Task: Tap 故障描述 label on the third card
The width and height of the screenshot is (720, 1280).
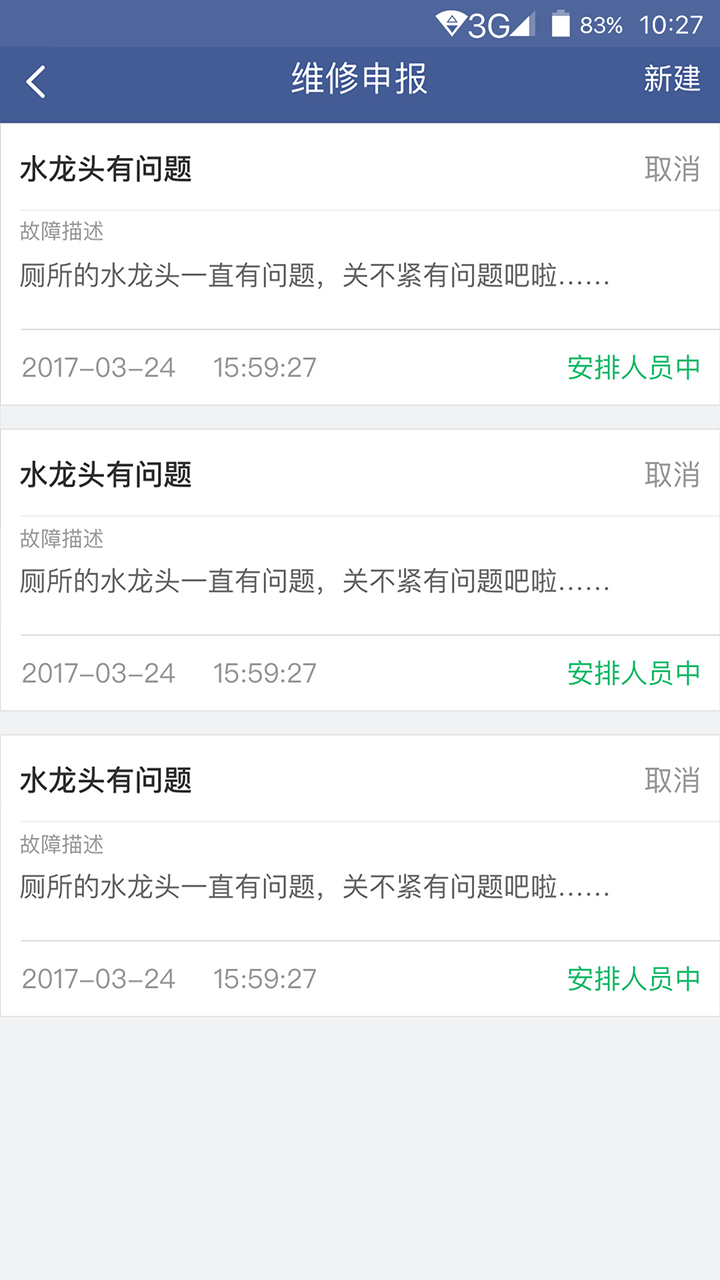Action: click(62, 845)
